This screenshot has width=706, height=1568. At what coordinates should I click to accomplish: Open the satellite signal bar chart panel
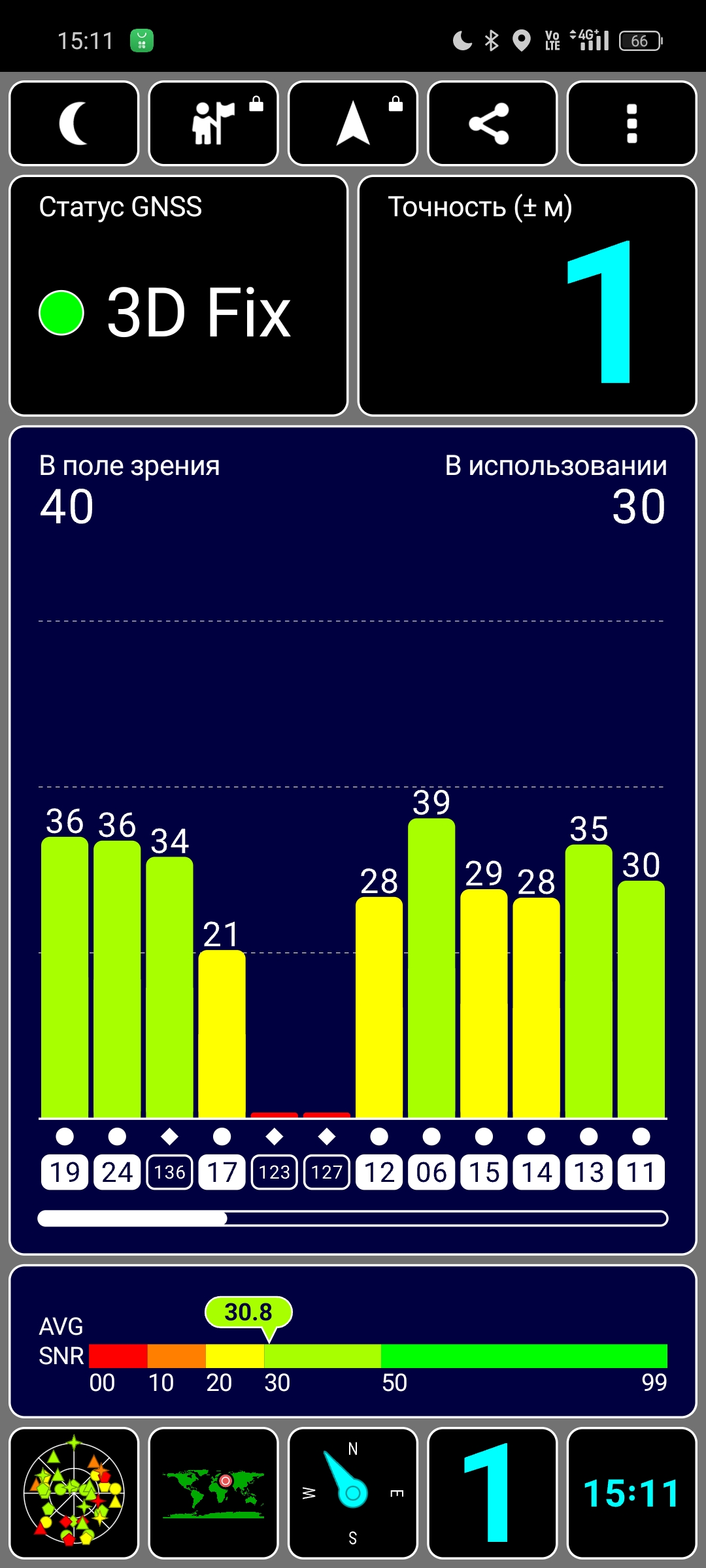(x=353, y=840)
